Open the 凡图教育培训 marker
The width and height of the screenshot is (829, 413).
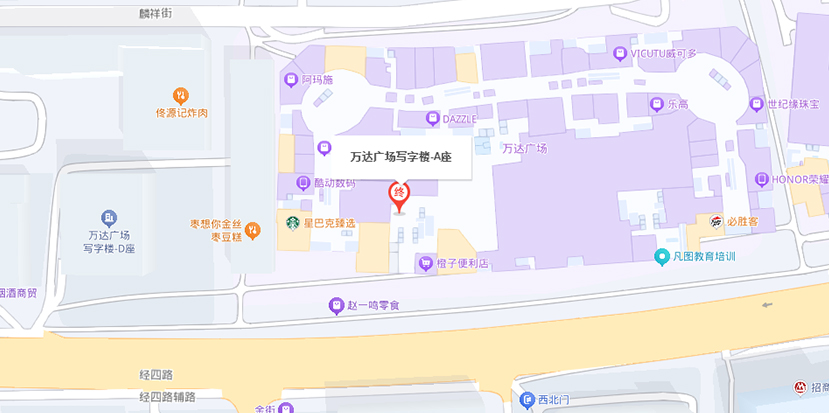[x=661, y=257]
